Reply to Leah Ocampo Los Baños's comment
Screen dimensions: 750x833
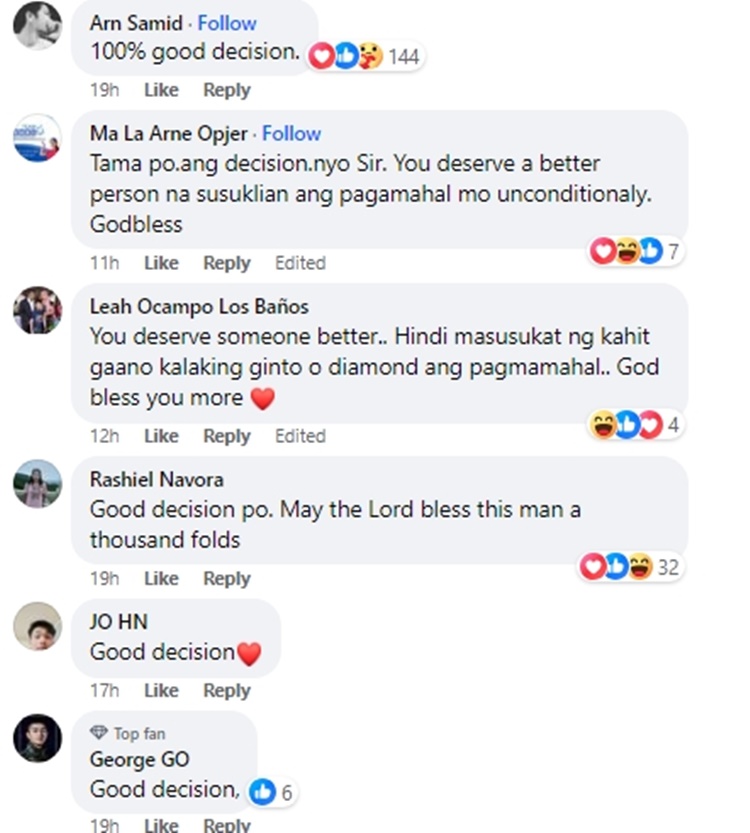(226, 436)
